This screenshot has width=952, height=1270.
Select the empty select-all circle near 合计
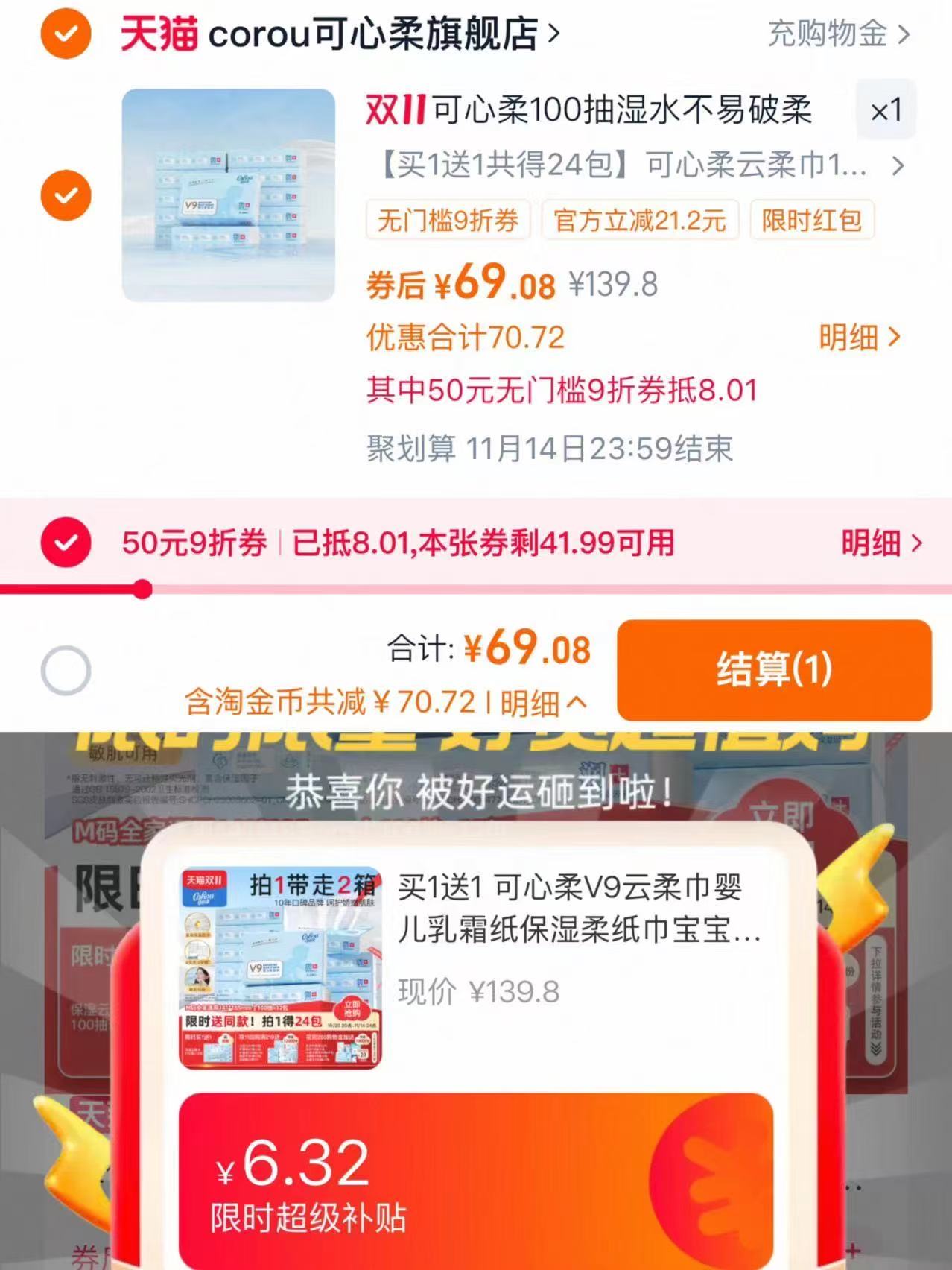(66, 669)
